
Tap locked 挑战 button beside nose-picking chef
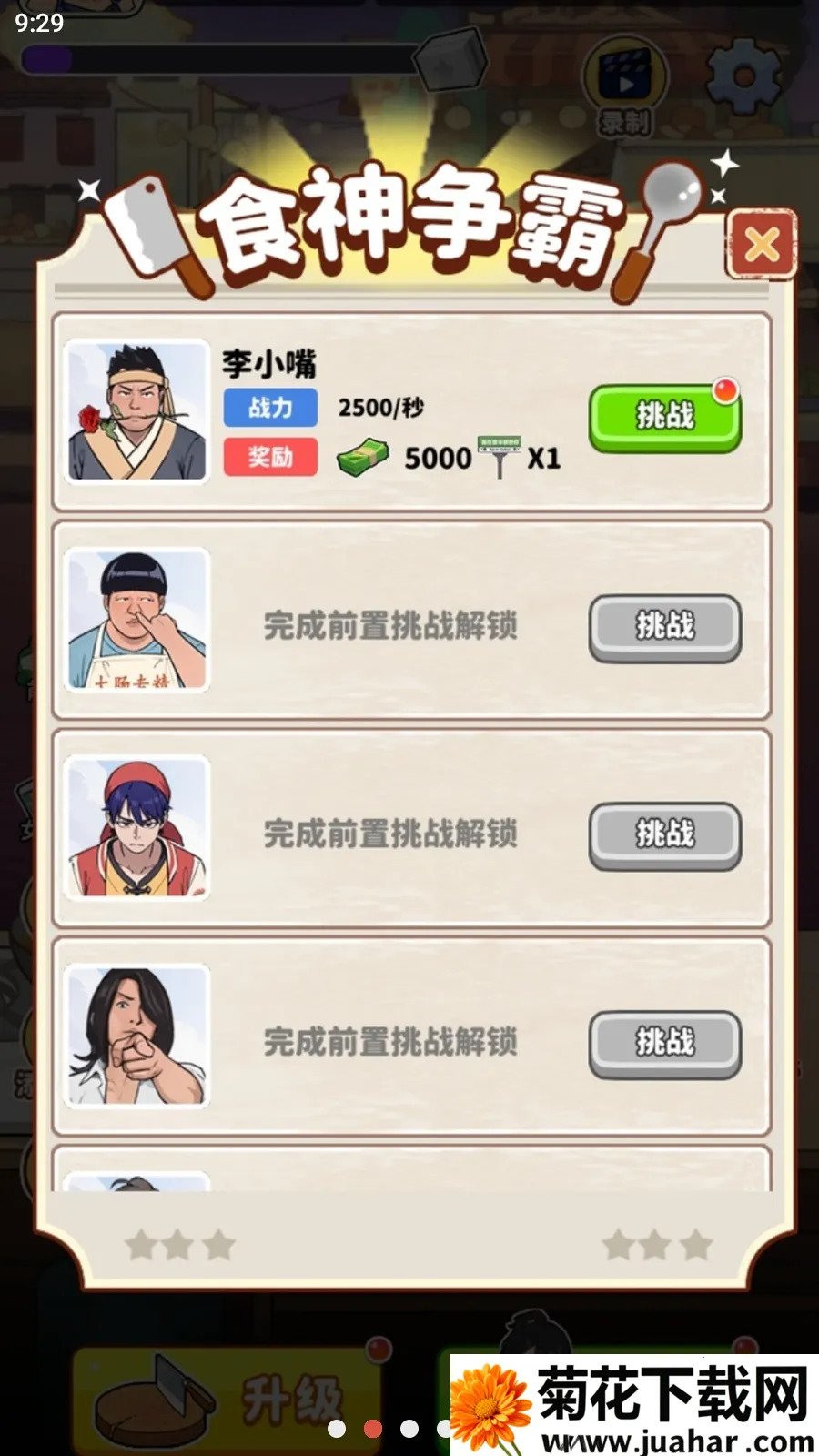pos(664,627)
